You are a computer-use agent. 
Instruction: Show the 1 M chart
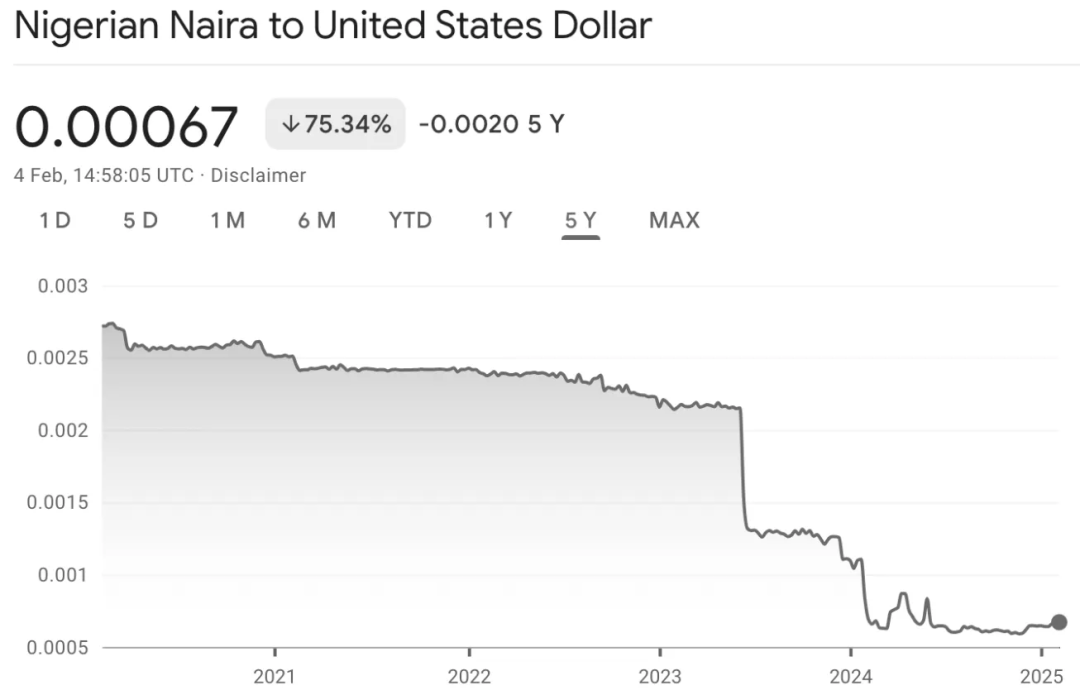click(x=228, y=220)
